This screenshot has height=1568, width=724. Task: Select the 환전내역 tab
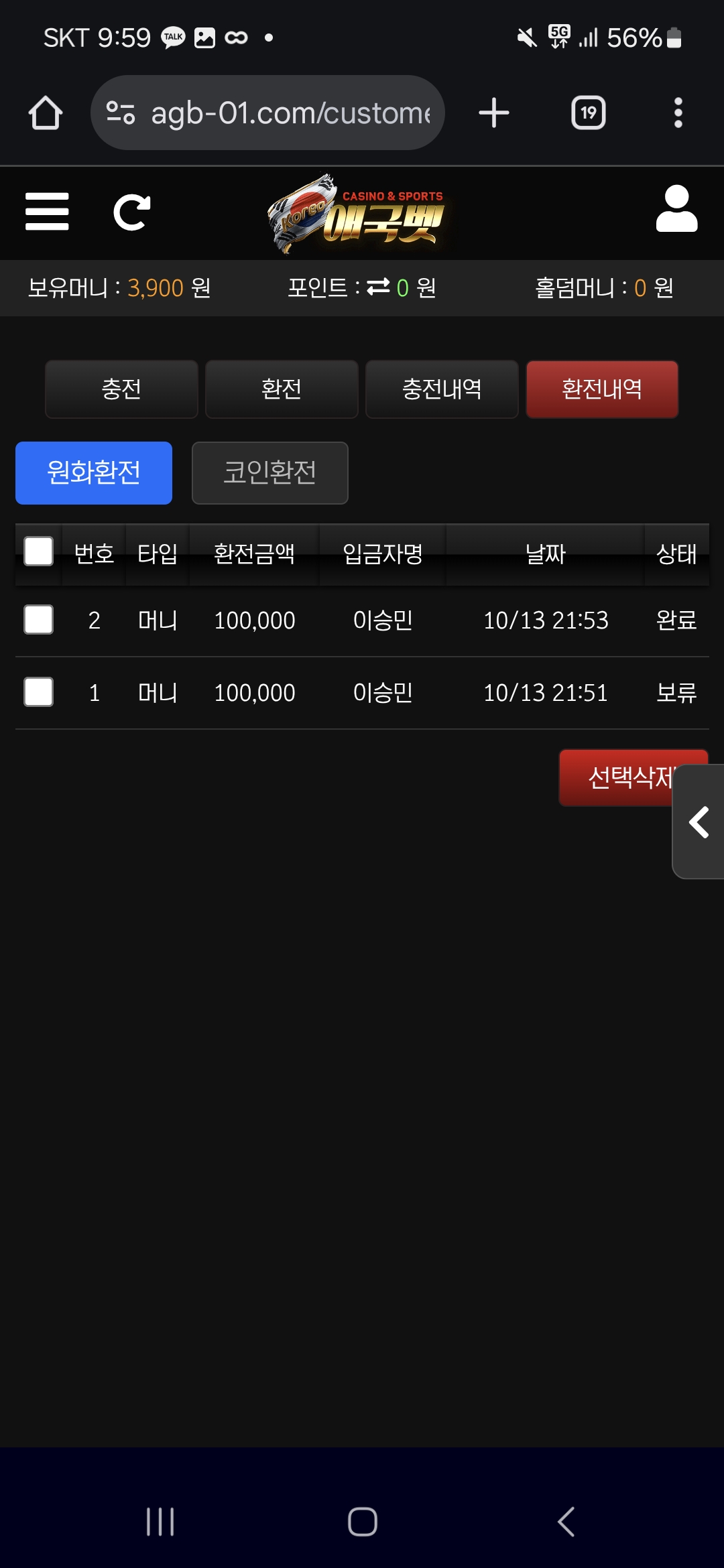[x=602, y=389]
